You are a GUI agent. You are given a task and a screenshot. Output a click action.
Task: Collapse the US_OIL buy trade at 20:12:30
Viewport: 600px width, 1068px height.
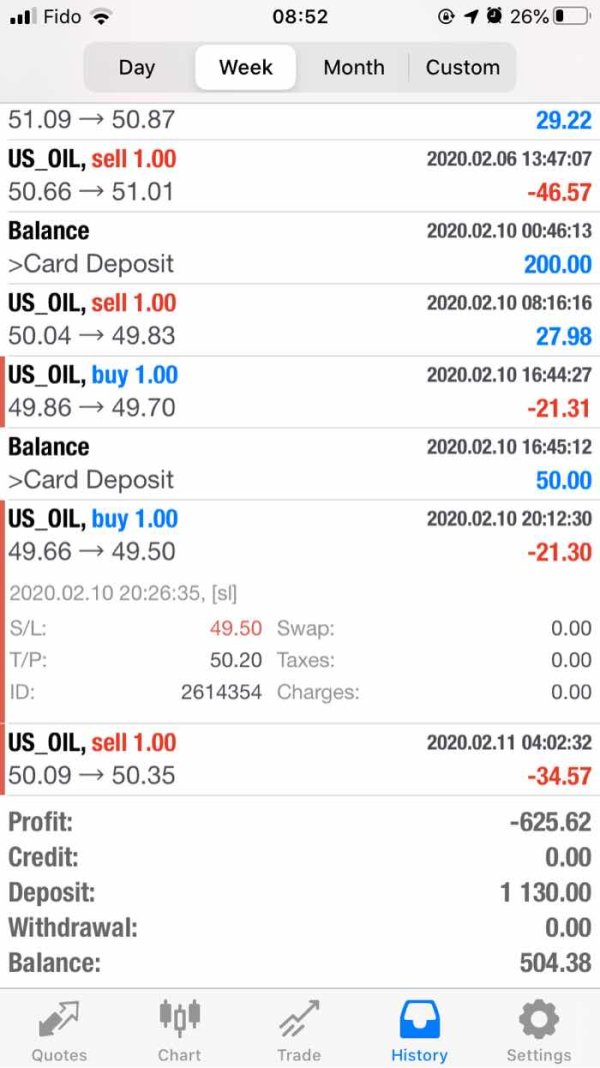pos(300,536)
